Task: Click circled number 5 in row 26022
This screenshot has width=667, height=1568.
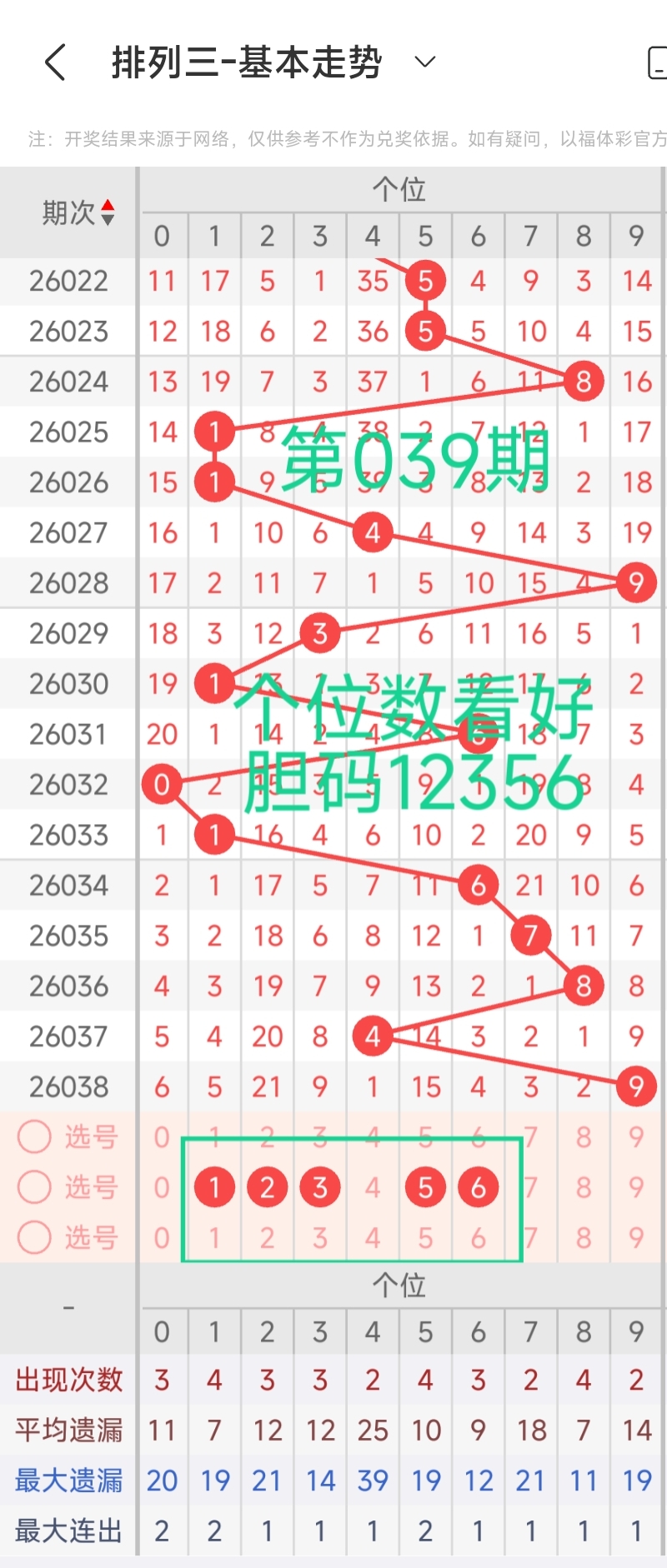Action: [425, 281]
